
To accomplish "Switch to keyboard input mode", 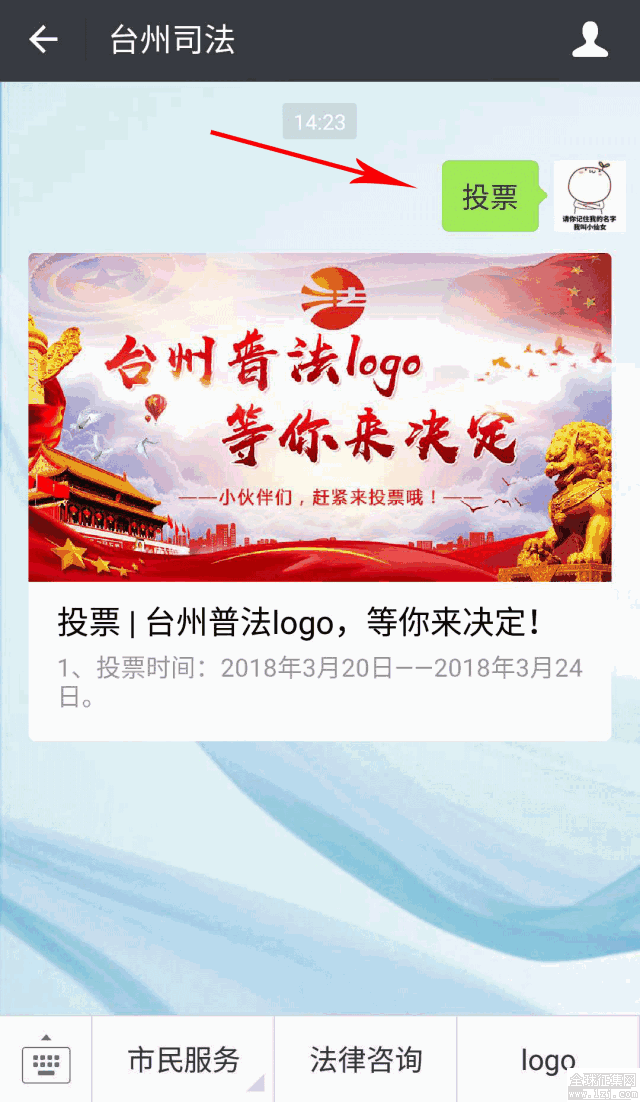I will point(46,1061).
